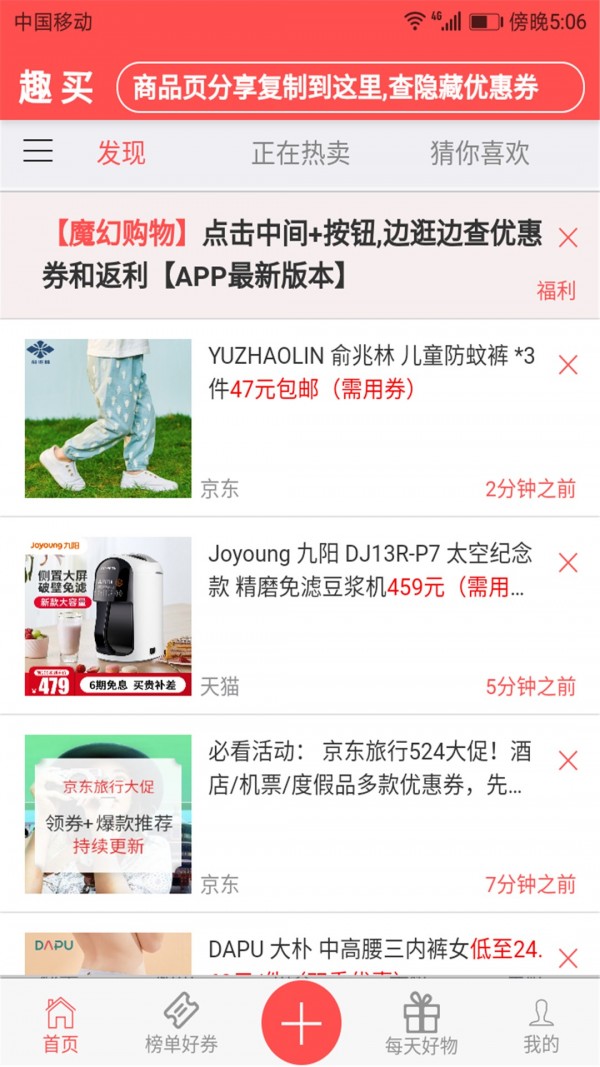Open the 榜单好券 tab

click(181, 1025)
